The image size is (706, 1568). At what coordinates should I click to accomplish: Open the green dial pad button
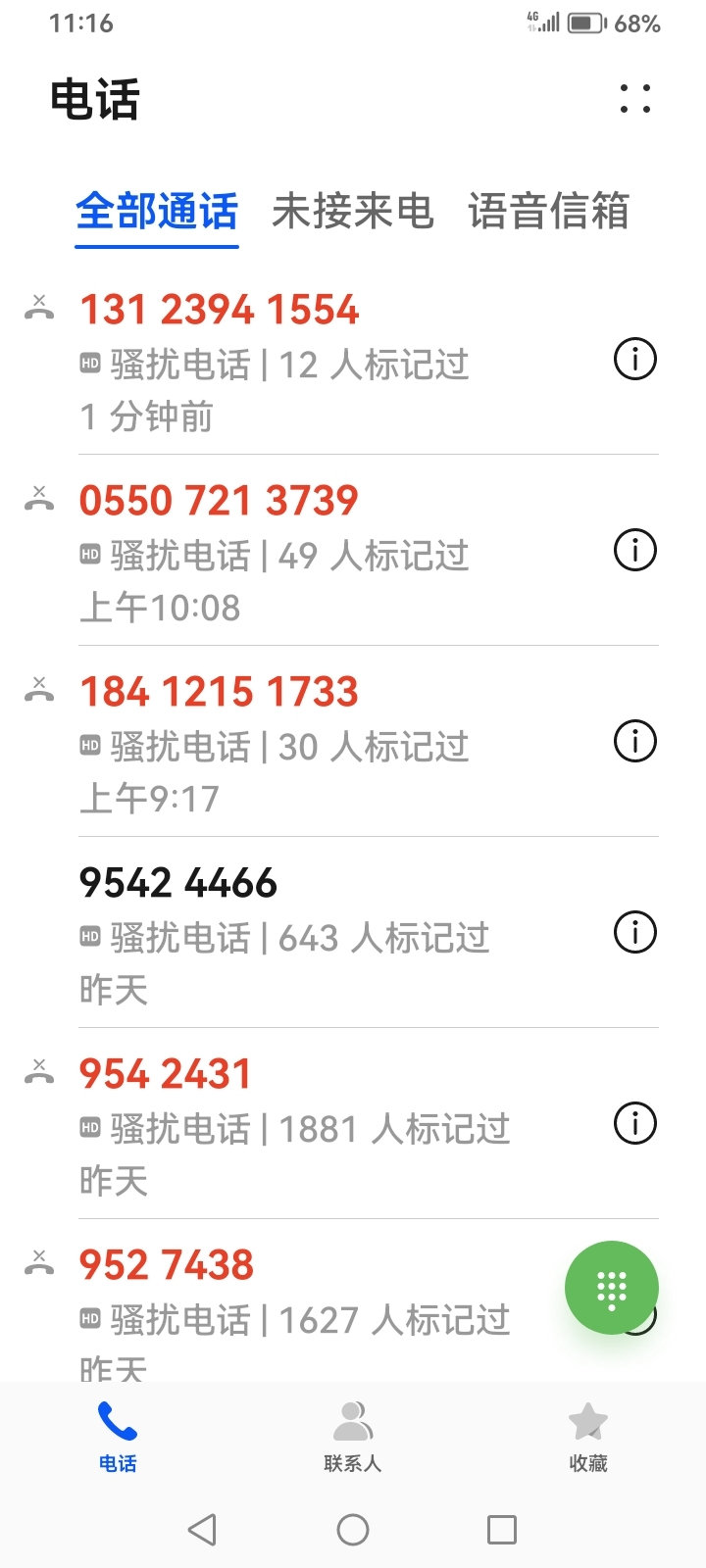coord(612,1288)
